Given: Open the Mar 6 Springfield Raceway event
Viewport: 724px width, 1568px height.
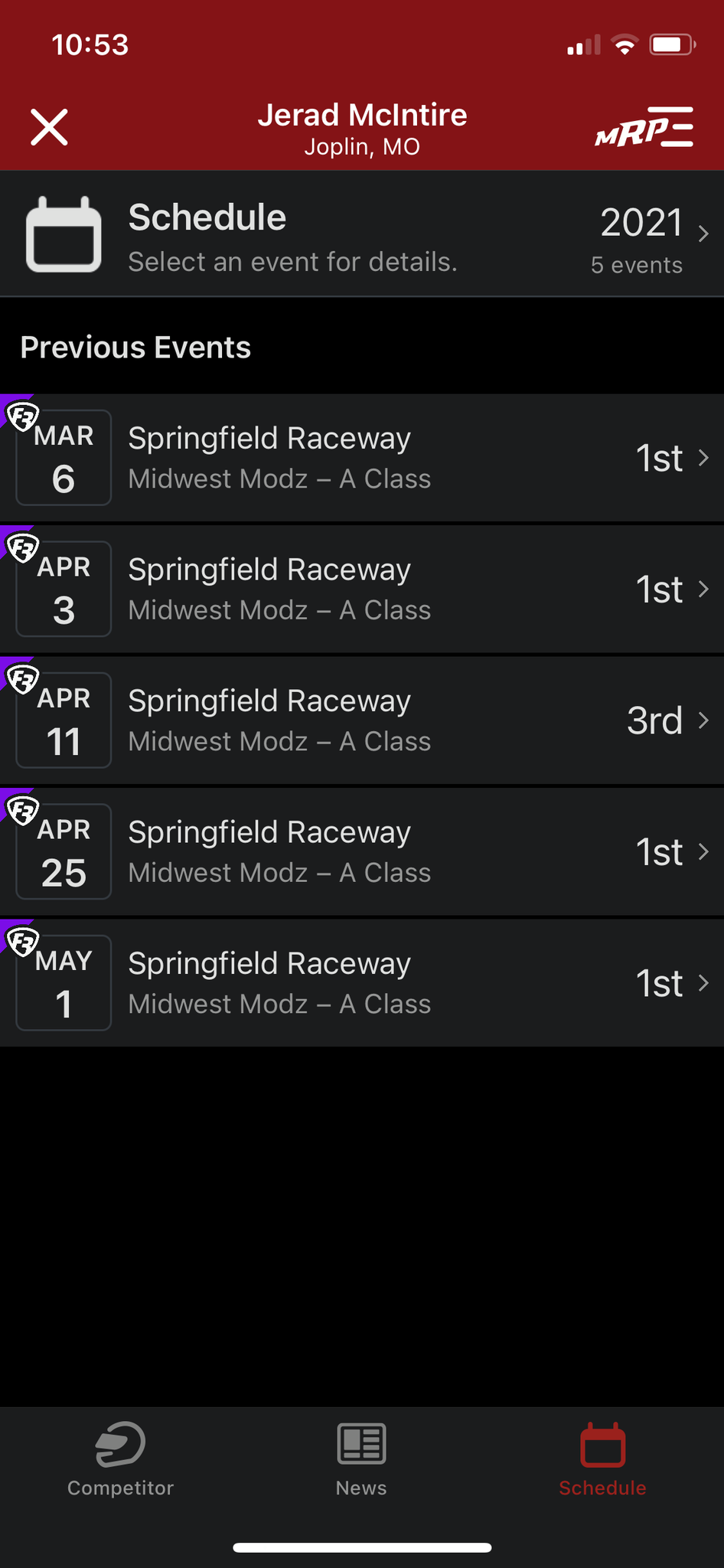Looking at the screenshot, I should tap(362, 458).
